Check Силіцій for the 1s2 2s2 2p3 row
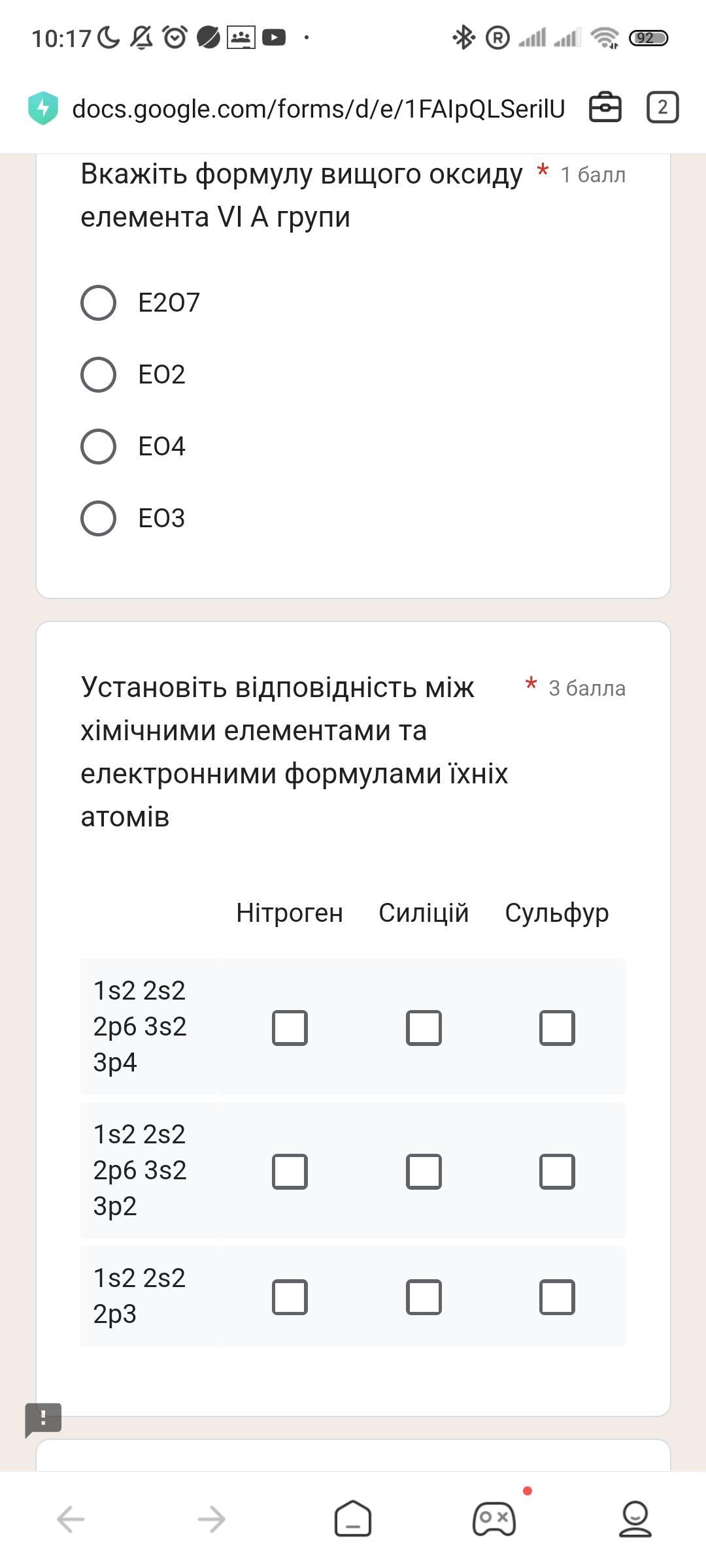The width and height of the screenshot is (706, 1568). click(x=424, y=1297)
